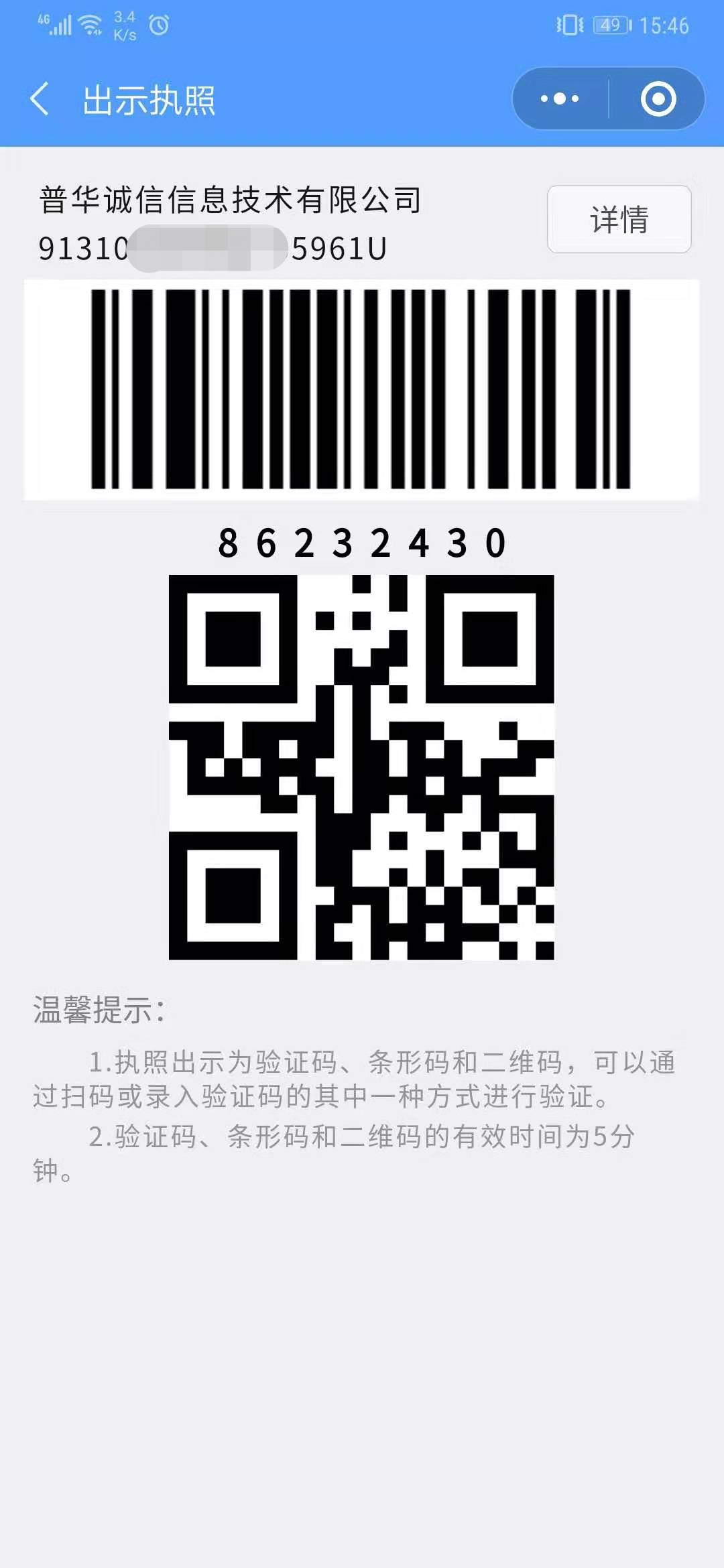Close the mini program with circle button
Screen dimensions: 724x1568
pos(658,99)
